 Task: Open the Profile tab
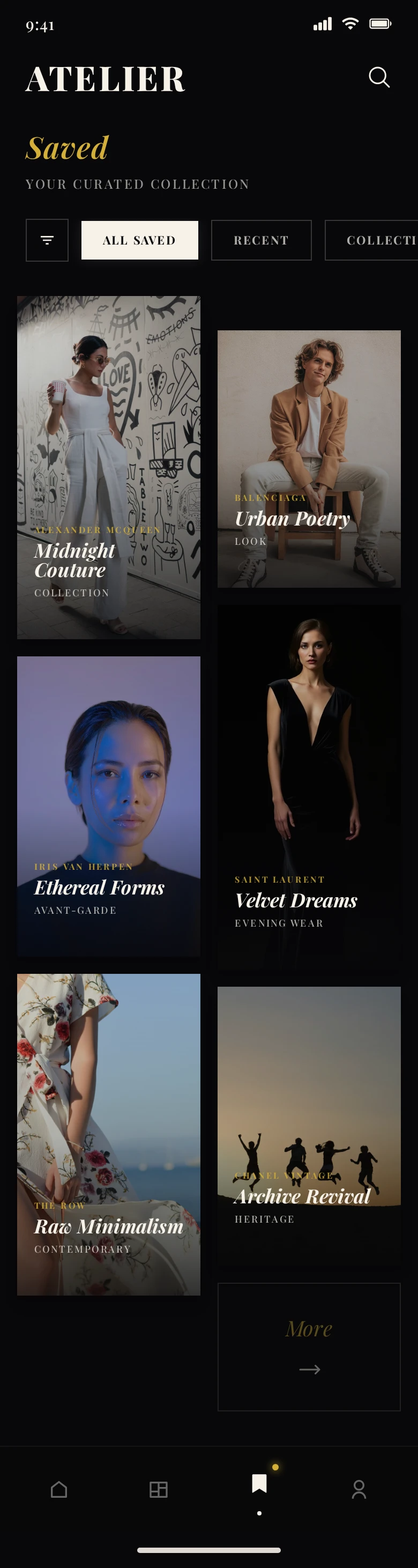tap(359, 1490)
